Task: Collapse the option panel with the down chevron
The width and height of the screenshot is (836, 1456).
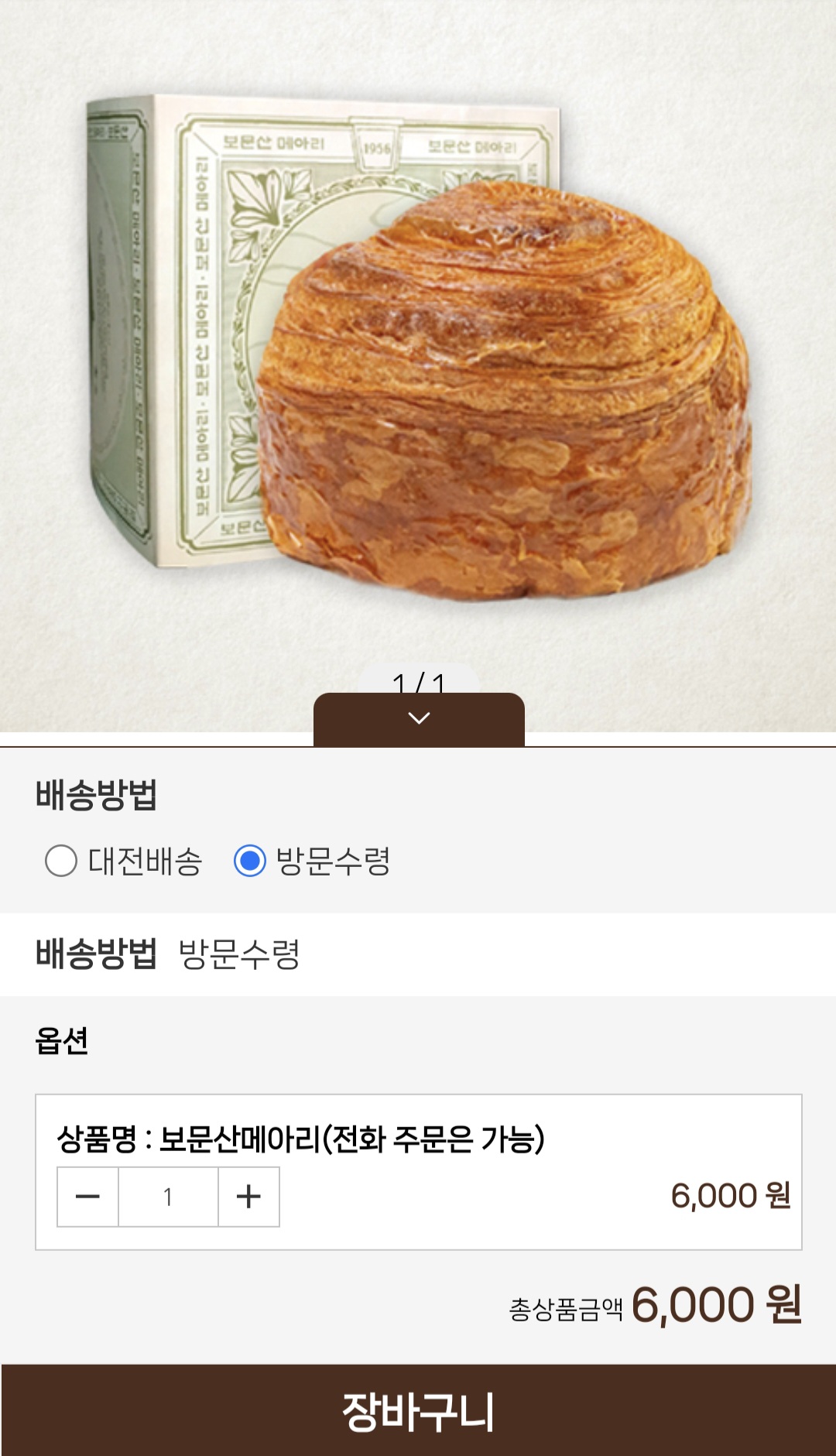Action: coord(419,719)
